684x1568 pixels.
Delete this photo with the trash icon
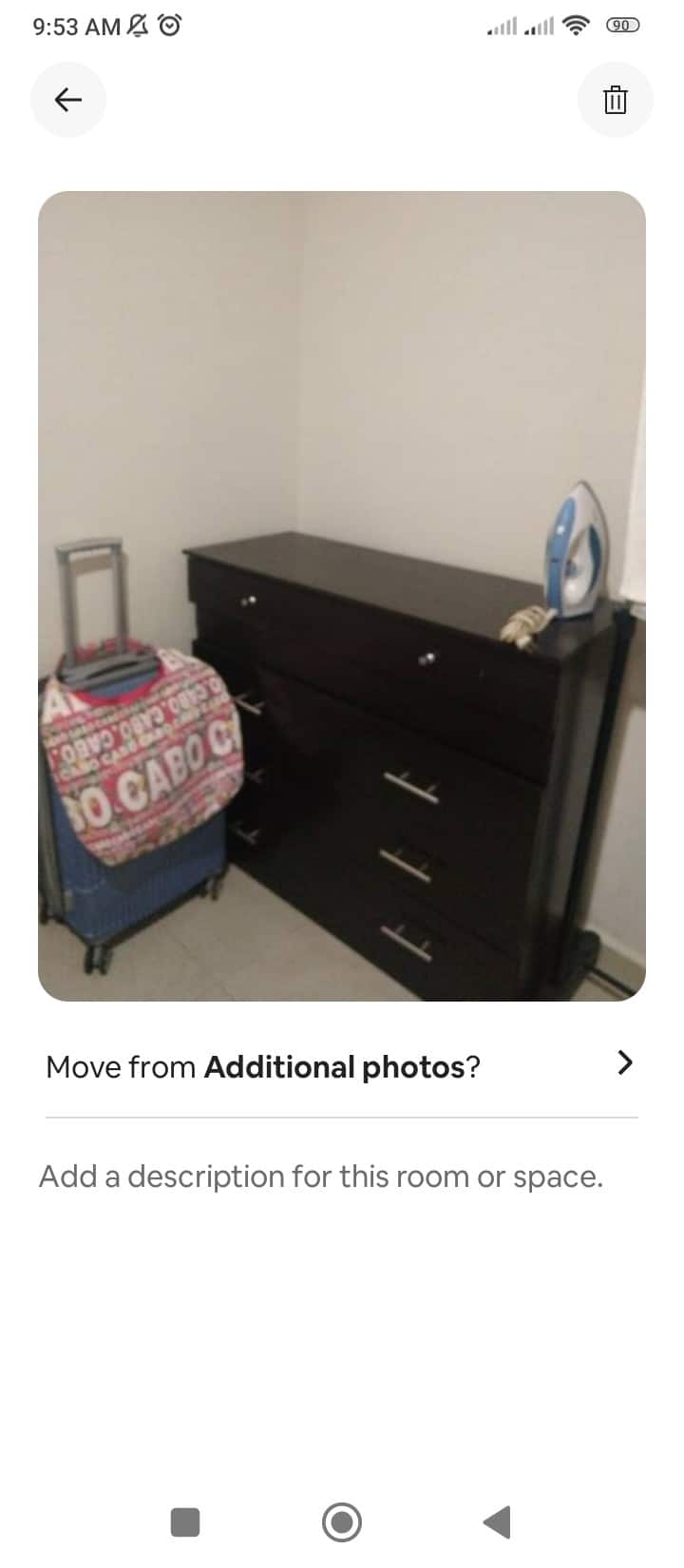pos(615,100)
